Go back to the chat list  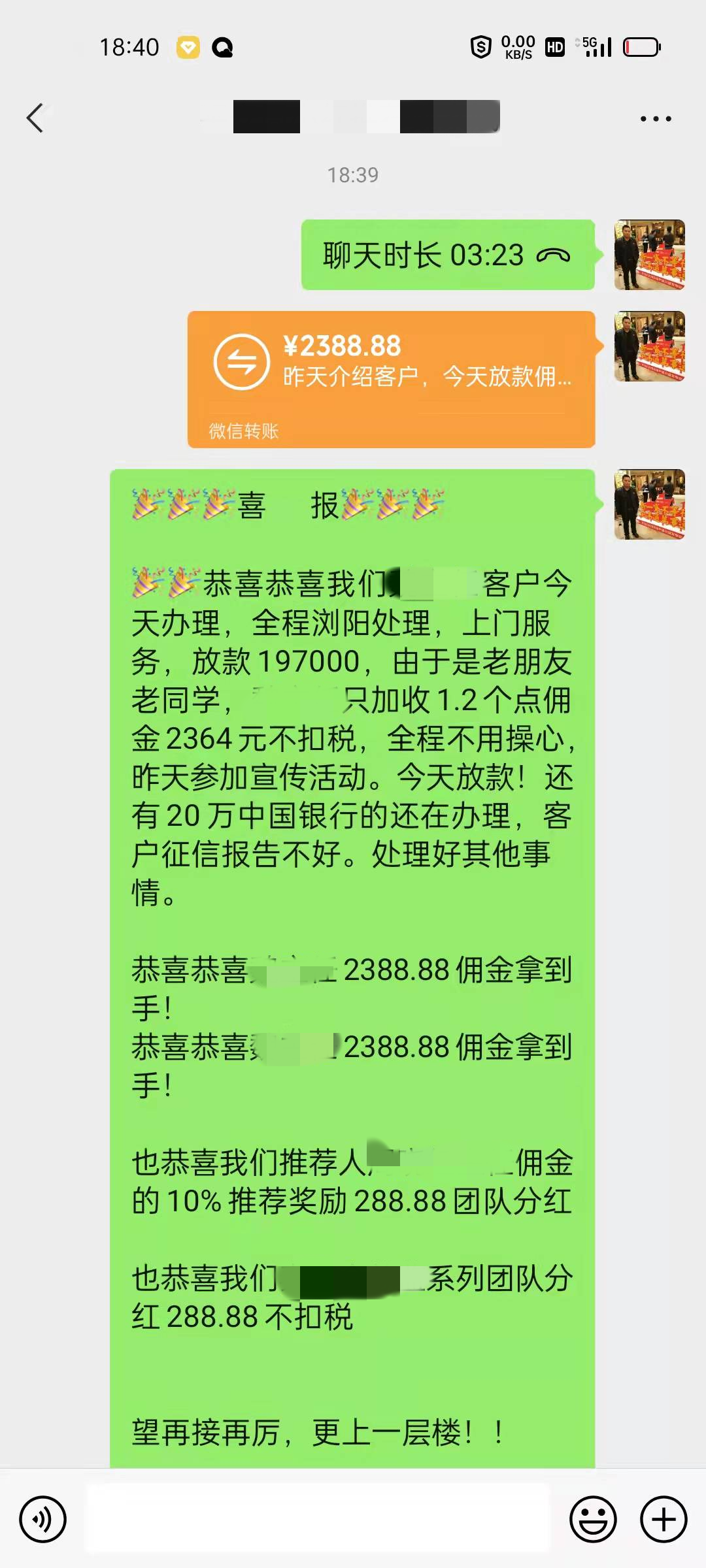click(x=35, y=118)
